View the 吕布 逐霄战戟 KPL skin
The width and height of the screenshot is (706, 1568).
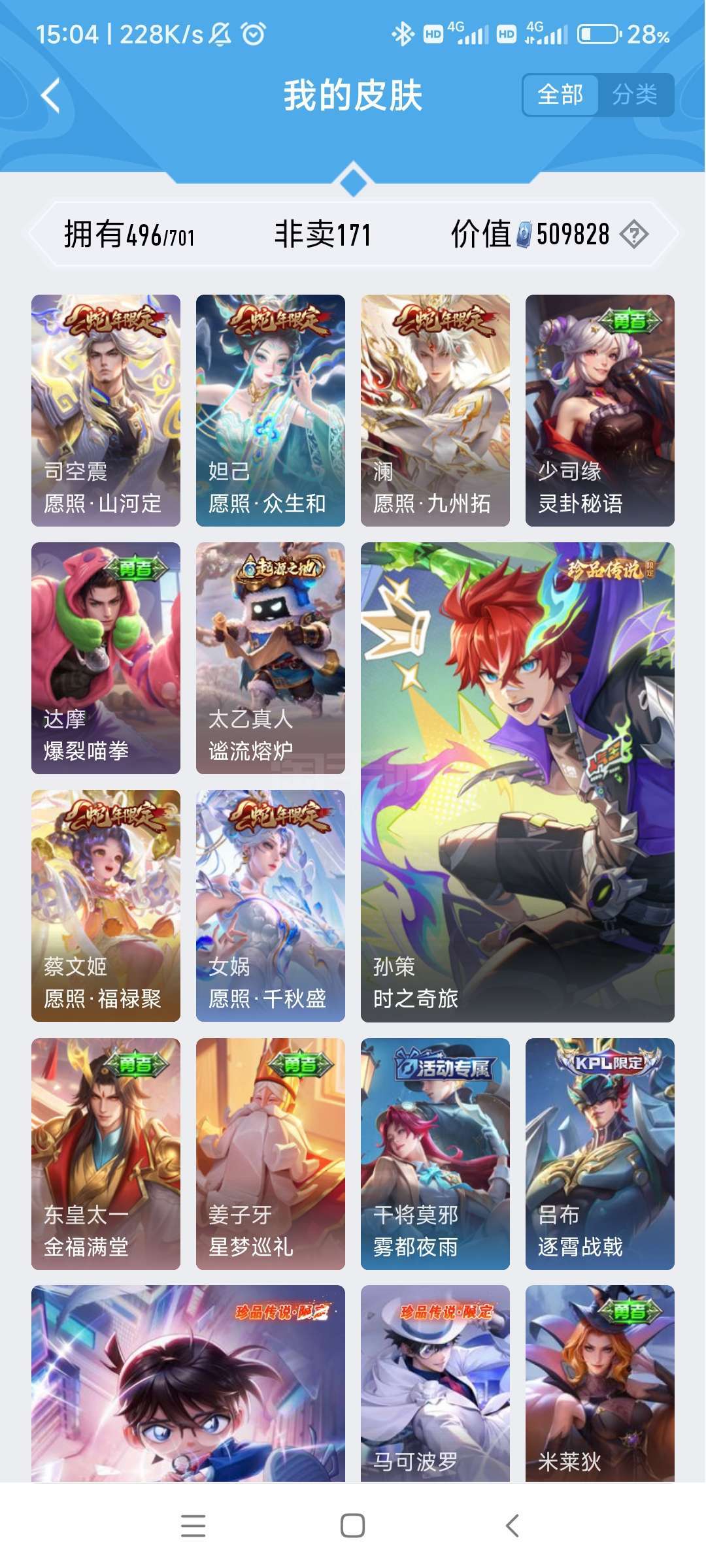coord(600,1154)
